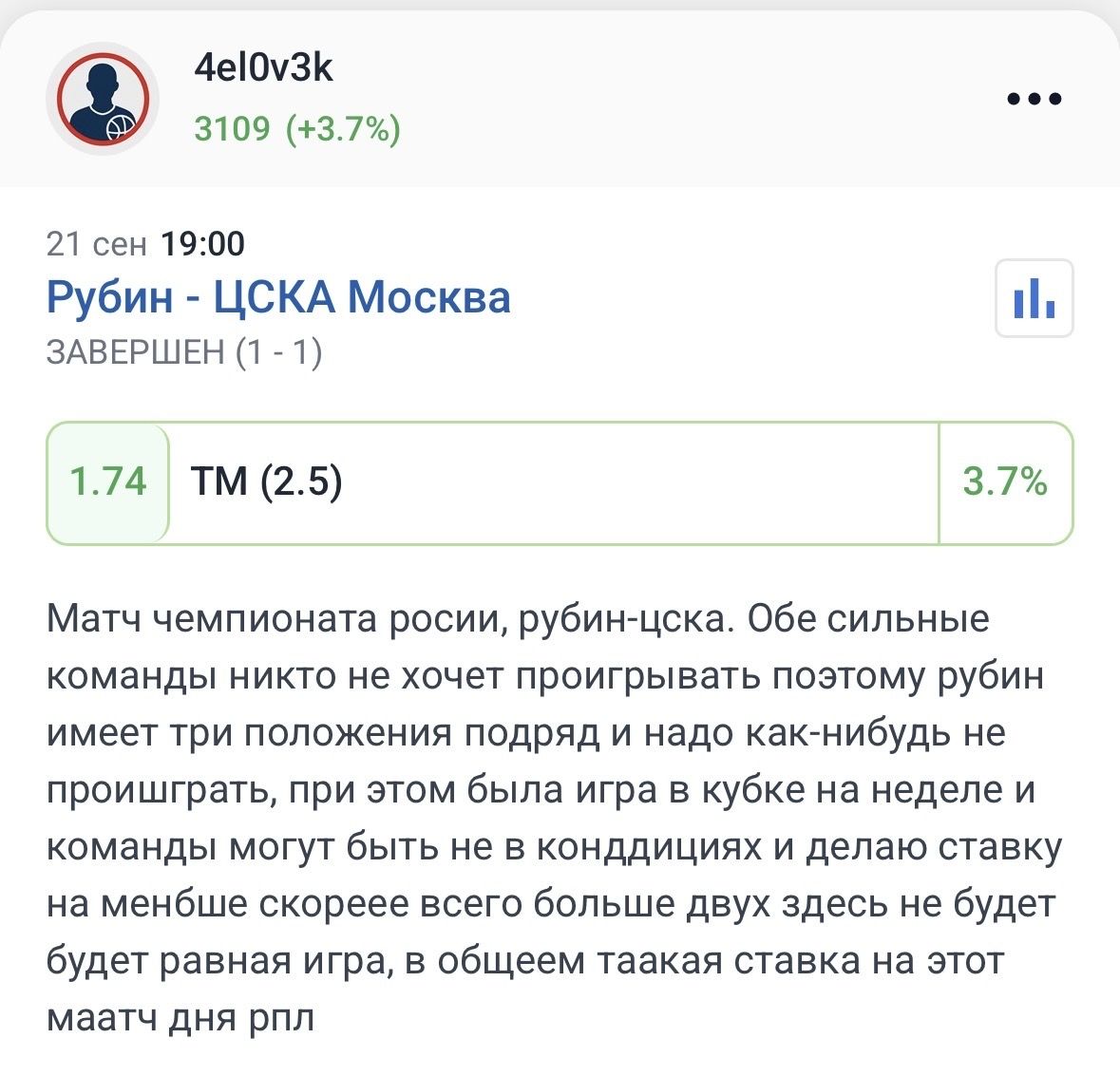The image size is (1120, 1076).
Task: Open the three-dot overflow menu
Action: pos(1034,99)
